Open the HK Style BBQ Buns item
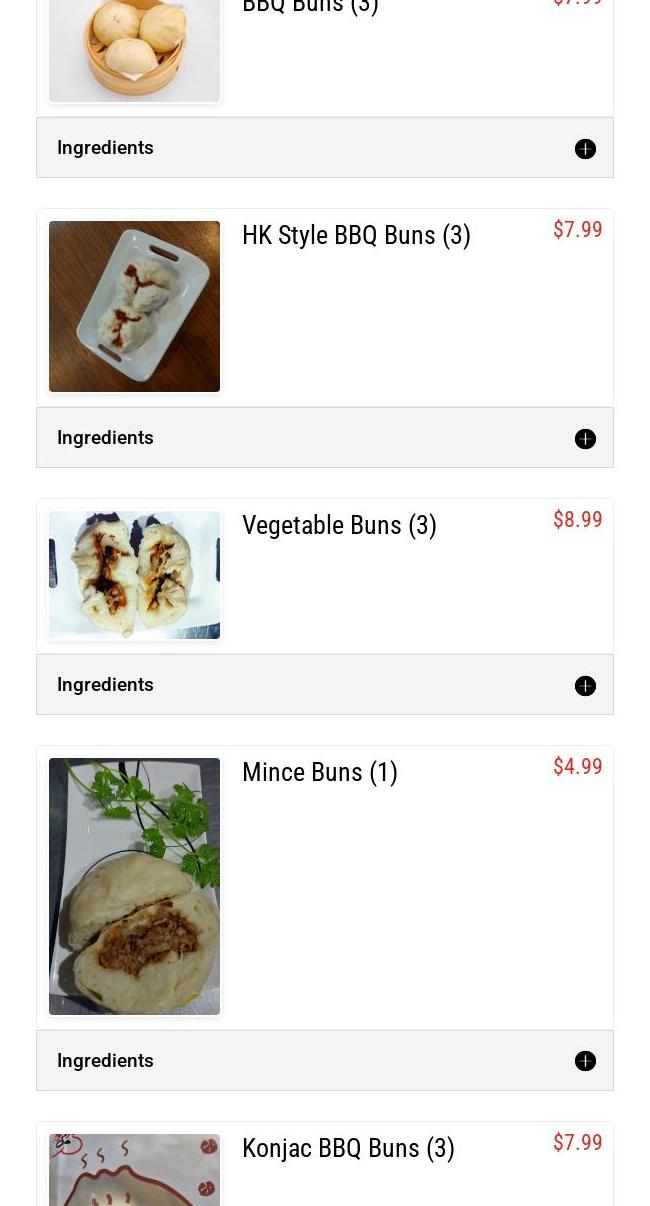This screenshot has width=650, height=1206. pos(356,236)
